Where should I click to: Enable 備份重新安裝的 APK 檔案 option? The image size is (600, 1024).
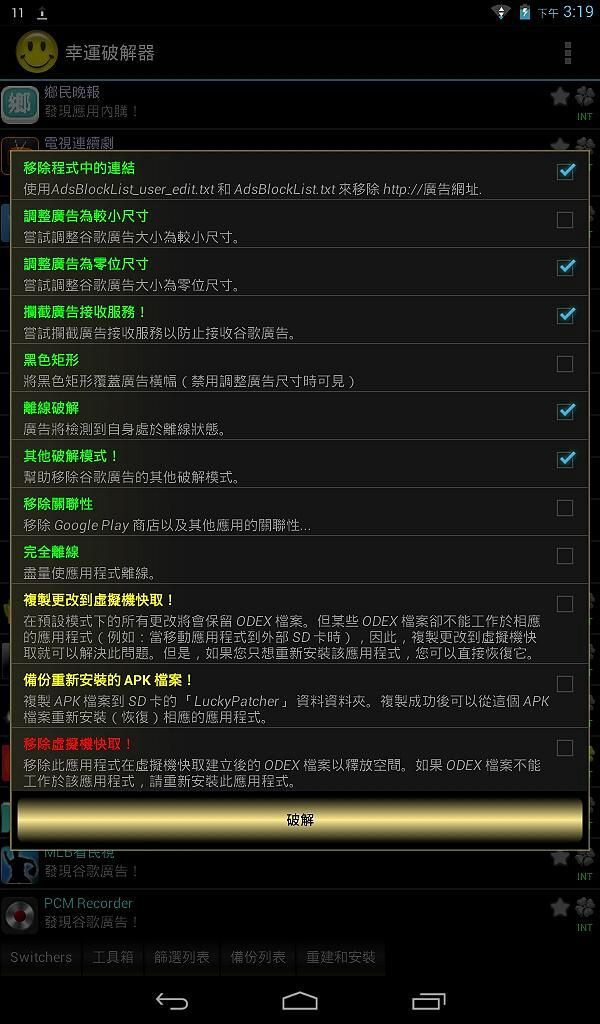pyautogui.click(x=565, y=684)
